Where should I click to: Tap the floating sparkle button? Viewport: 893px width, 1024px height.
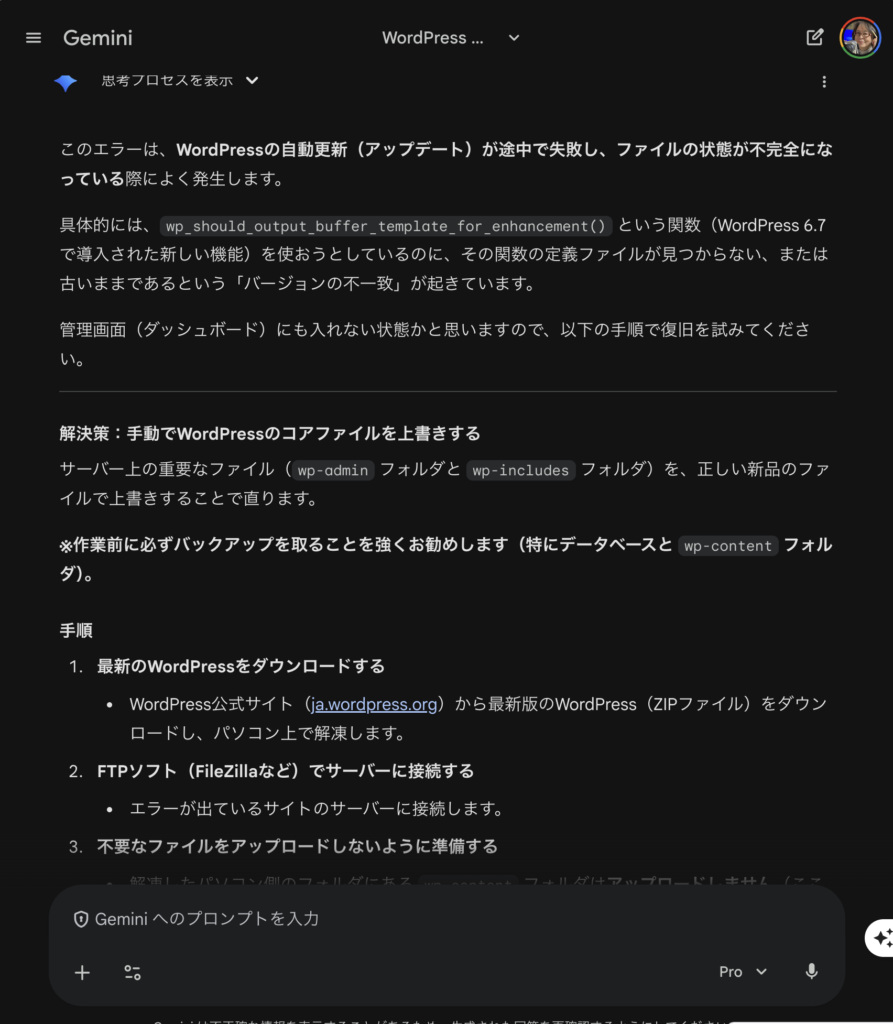coord(882,938)
